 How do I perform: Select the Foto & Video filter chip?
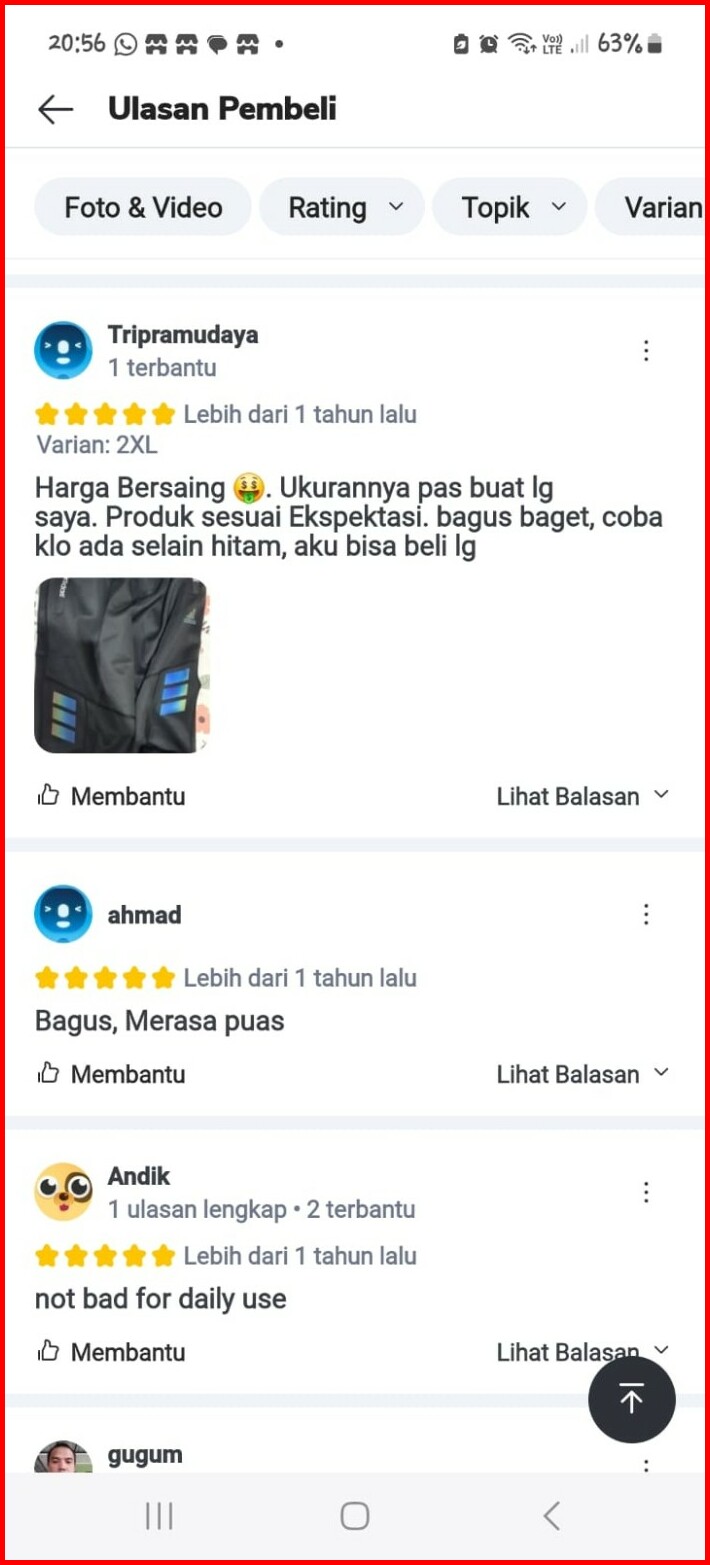[143, 207]
